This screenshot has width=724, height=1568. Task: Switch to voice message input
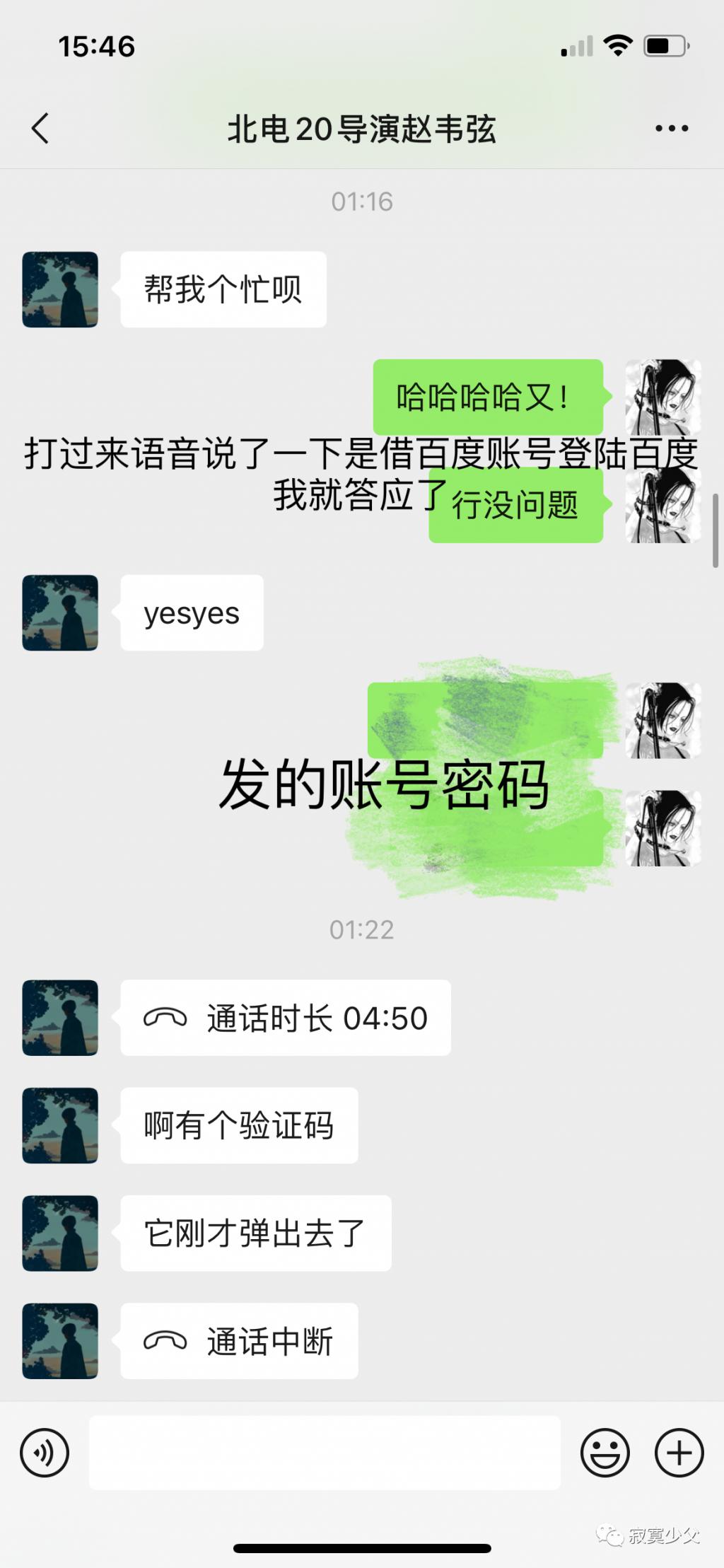click(45, 1453)
